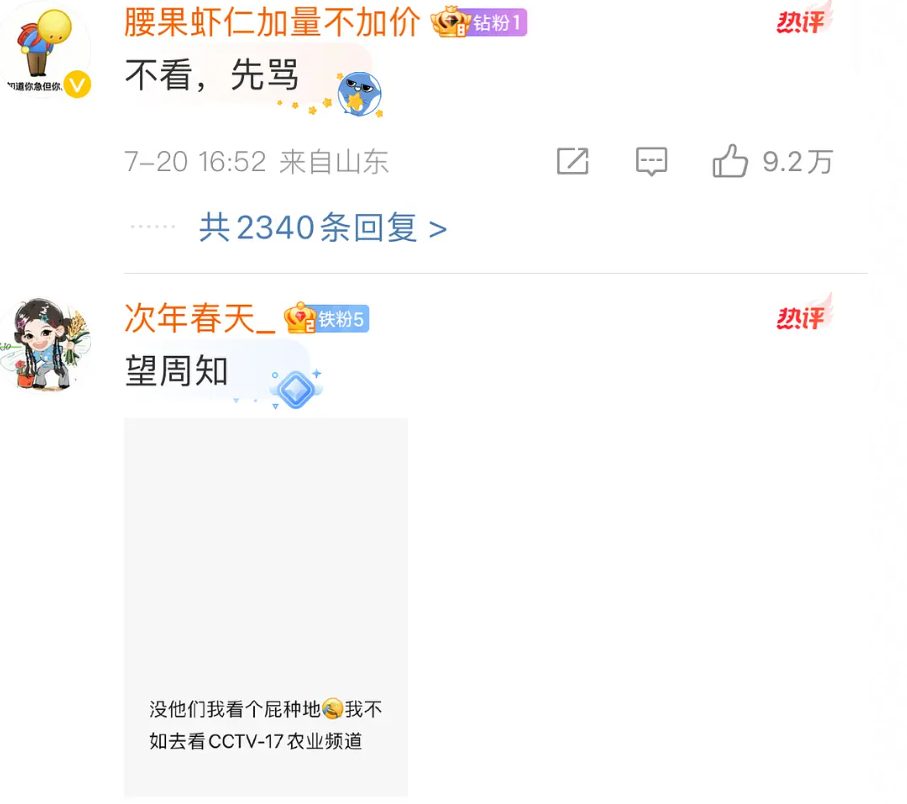Reply to the comment 不看，先骂

(651, 161)
